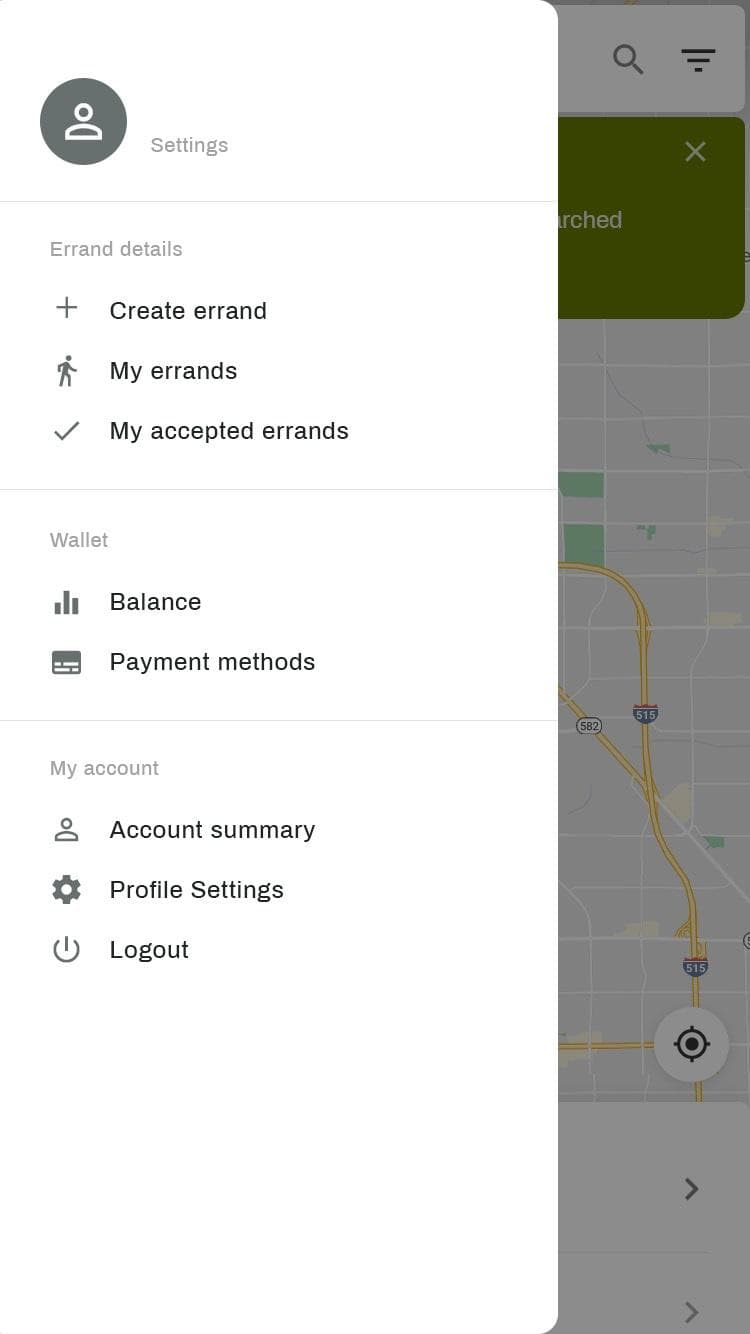Open the filter options icon

coord(698,60)
